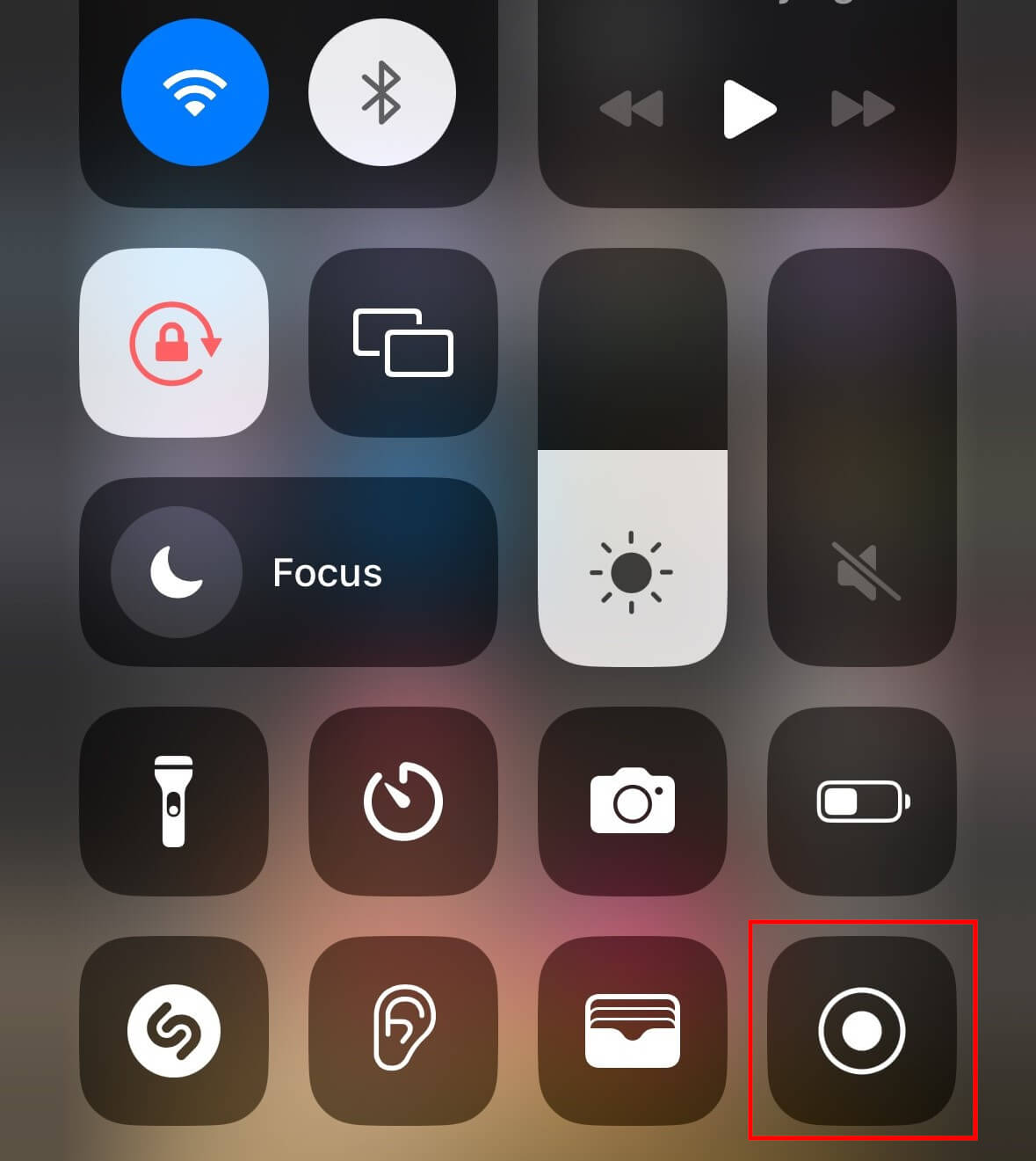
Task: Tap the Focus moon button
Action: click(x=177, y=572)
